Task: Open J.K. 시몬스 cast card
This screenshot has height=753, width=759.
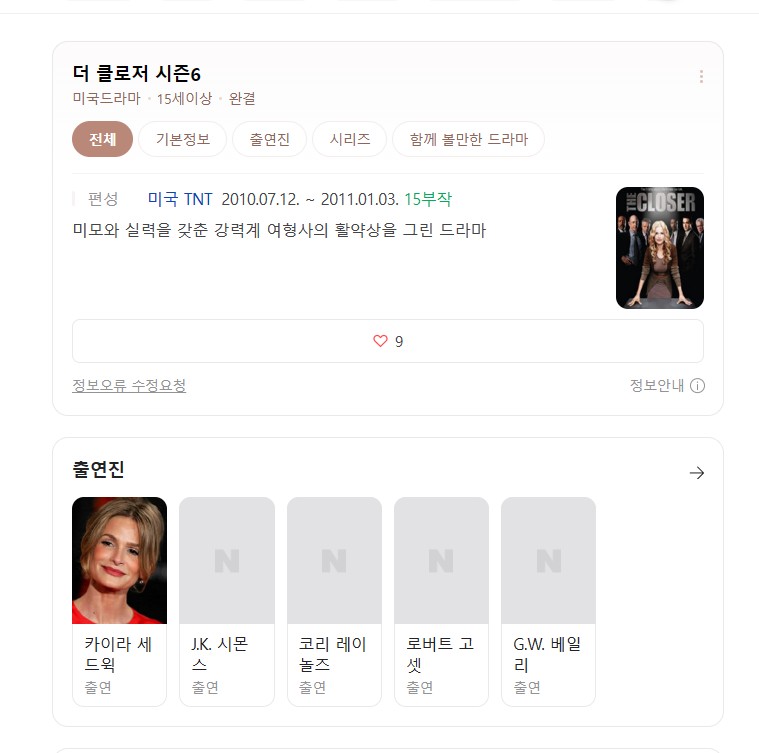Action: click(227, 602)
